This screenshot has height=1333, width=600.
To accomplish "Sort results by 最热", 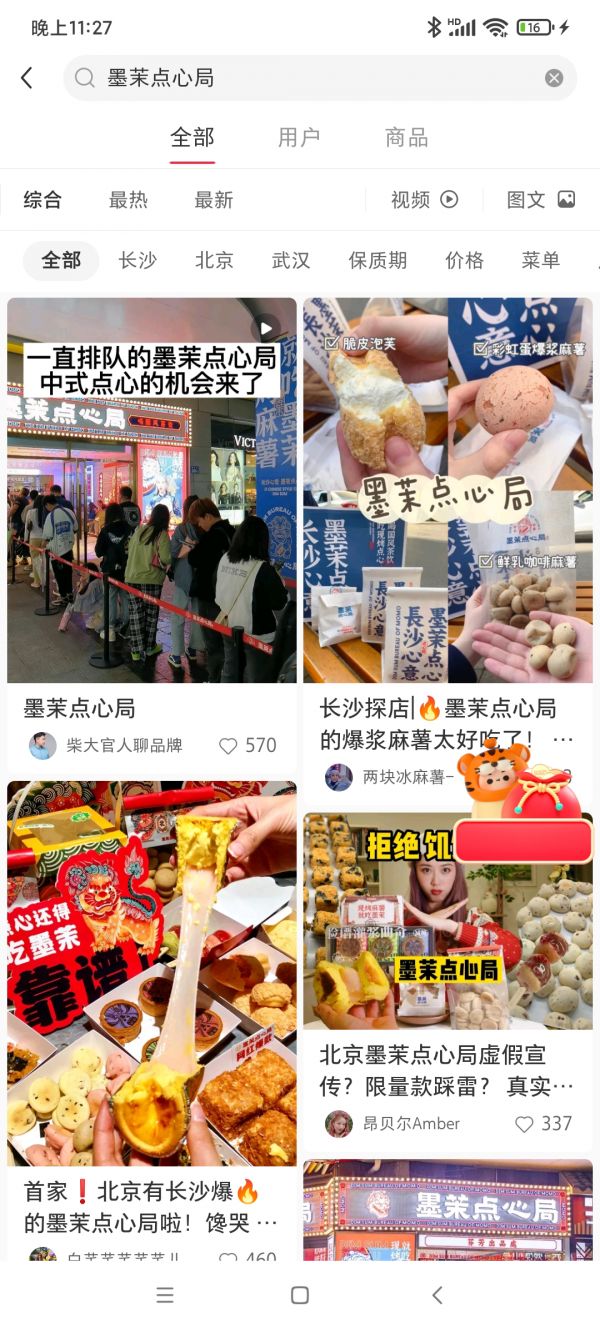I will point(128,200).
